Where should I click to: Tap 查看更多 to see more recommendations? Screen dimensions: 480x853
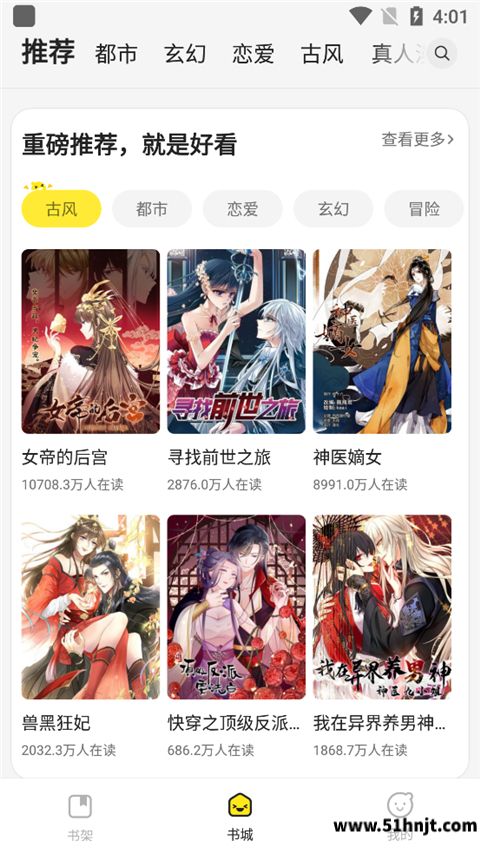click(418, 139)
